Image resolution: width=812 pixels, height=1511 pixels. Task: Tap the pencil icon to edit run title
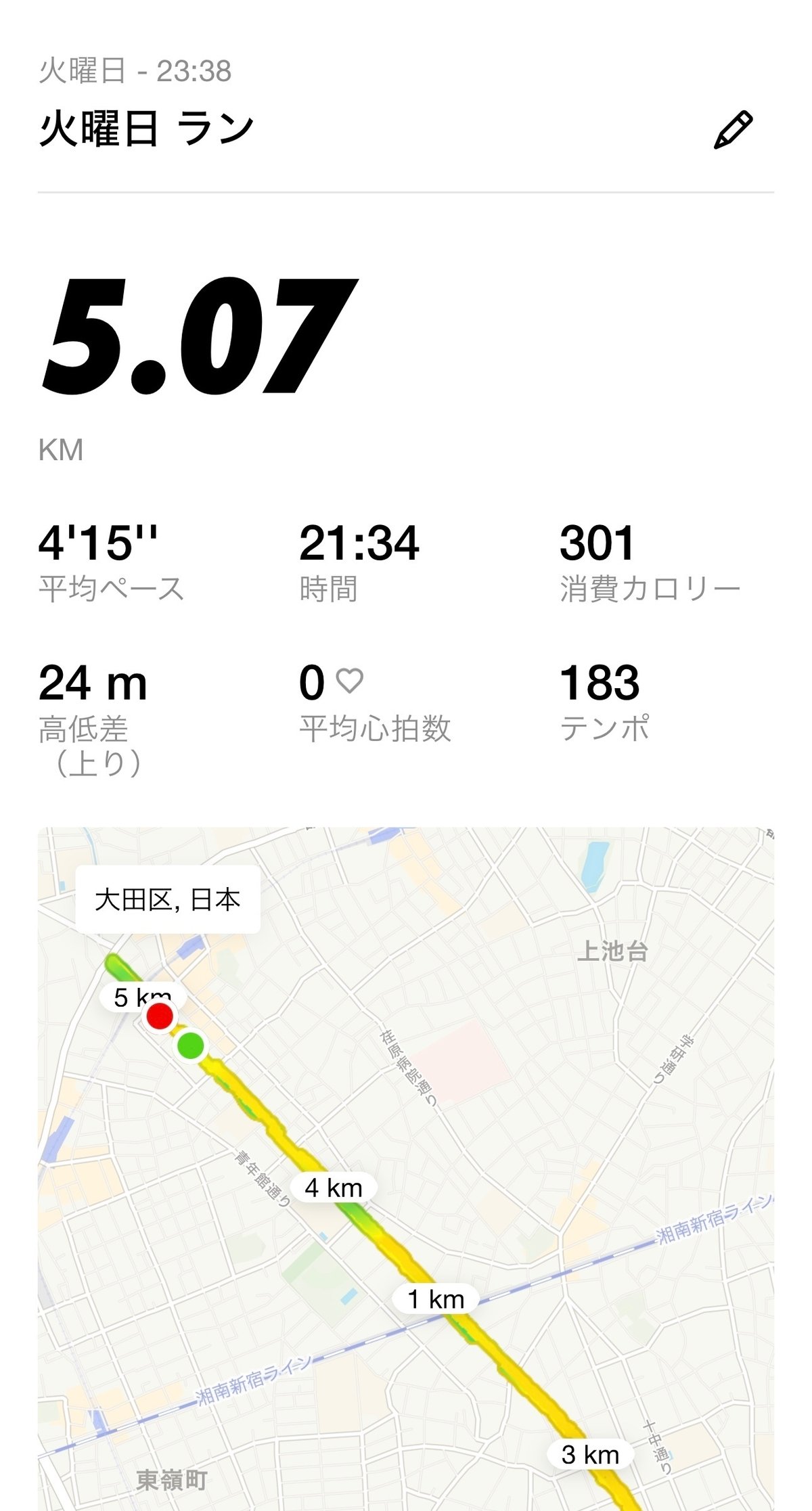point(734,129)
